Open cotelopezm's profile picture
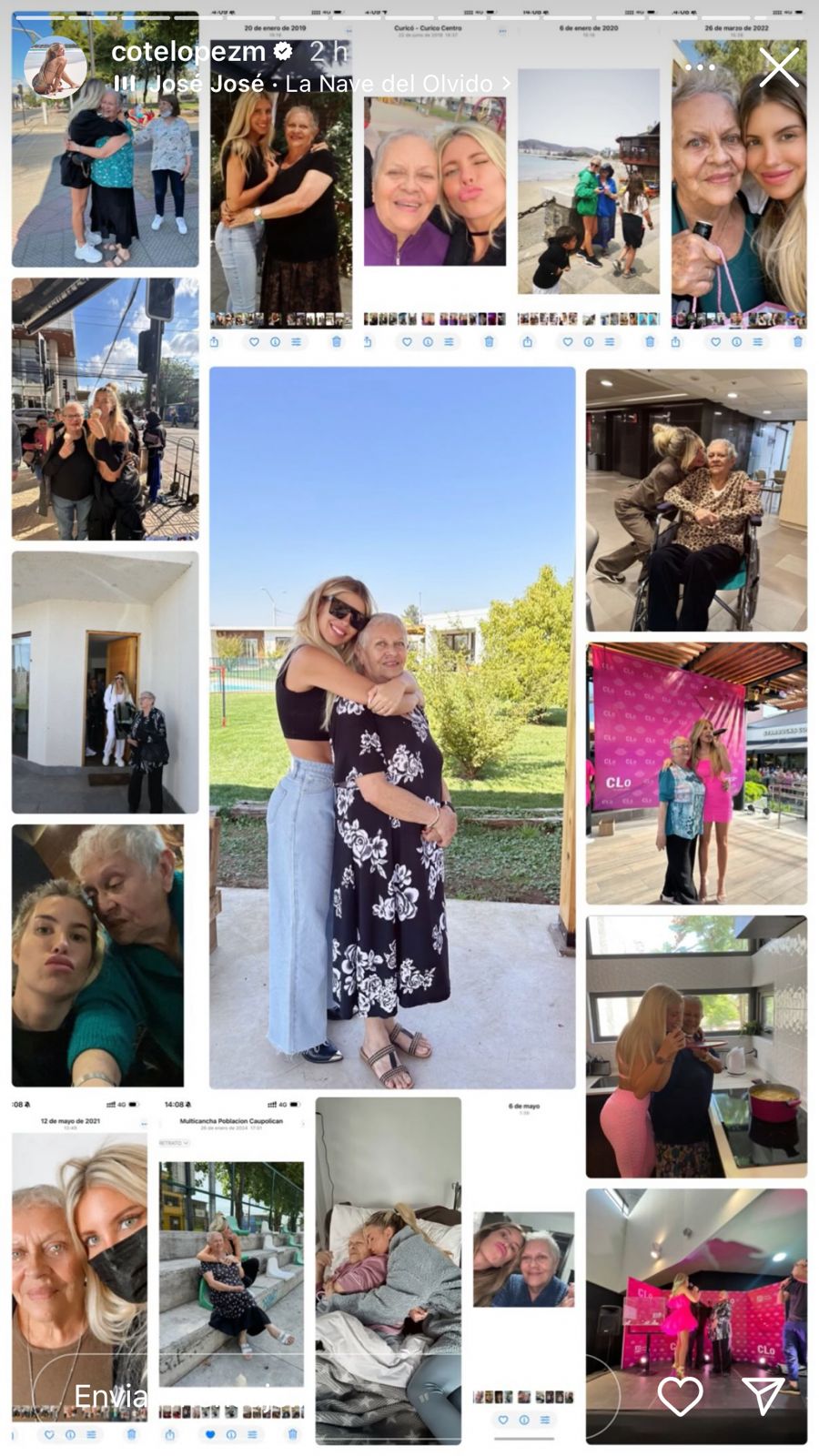This screenshot has width=819, height=1456. (x=56, y=67)
